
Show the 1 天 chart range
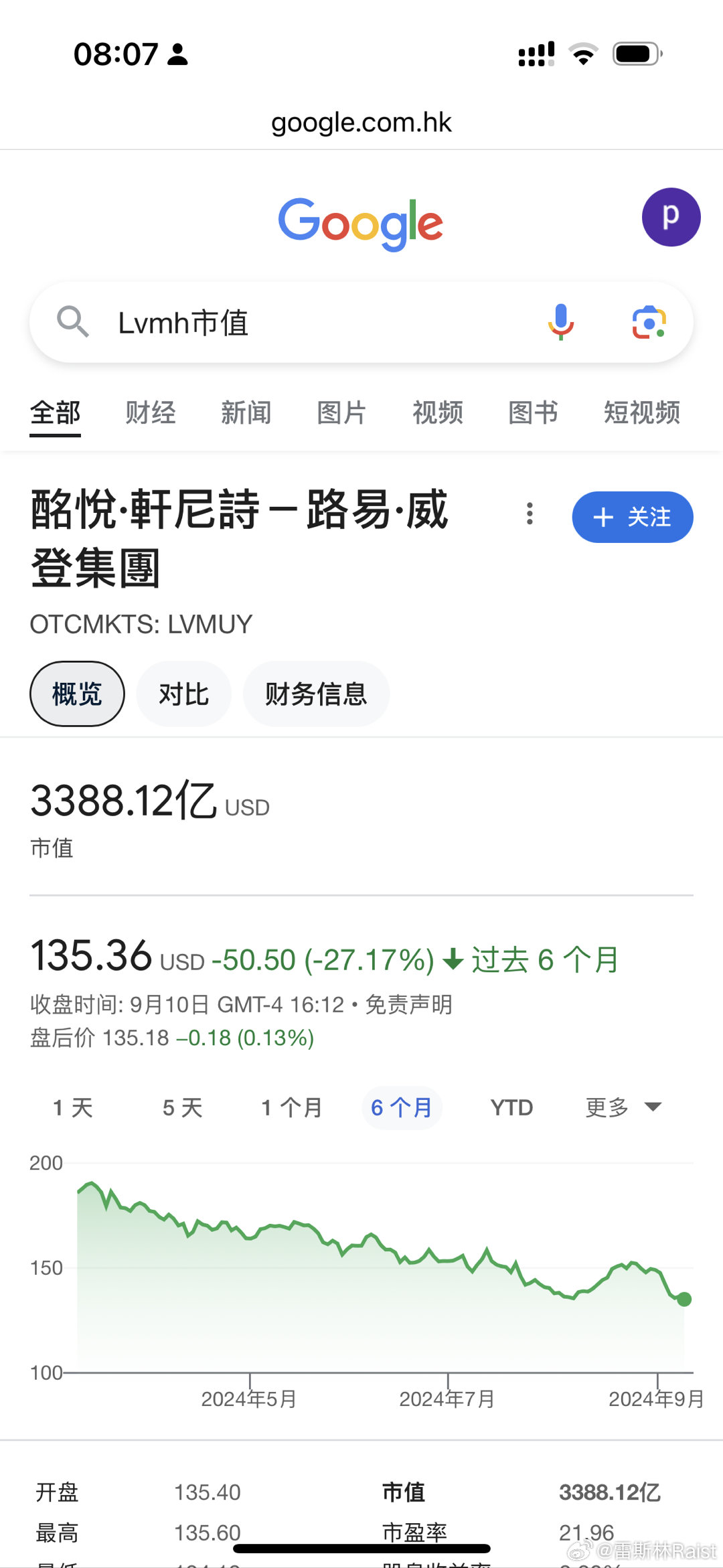[73, 1107]
